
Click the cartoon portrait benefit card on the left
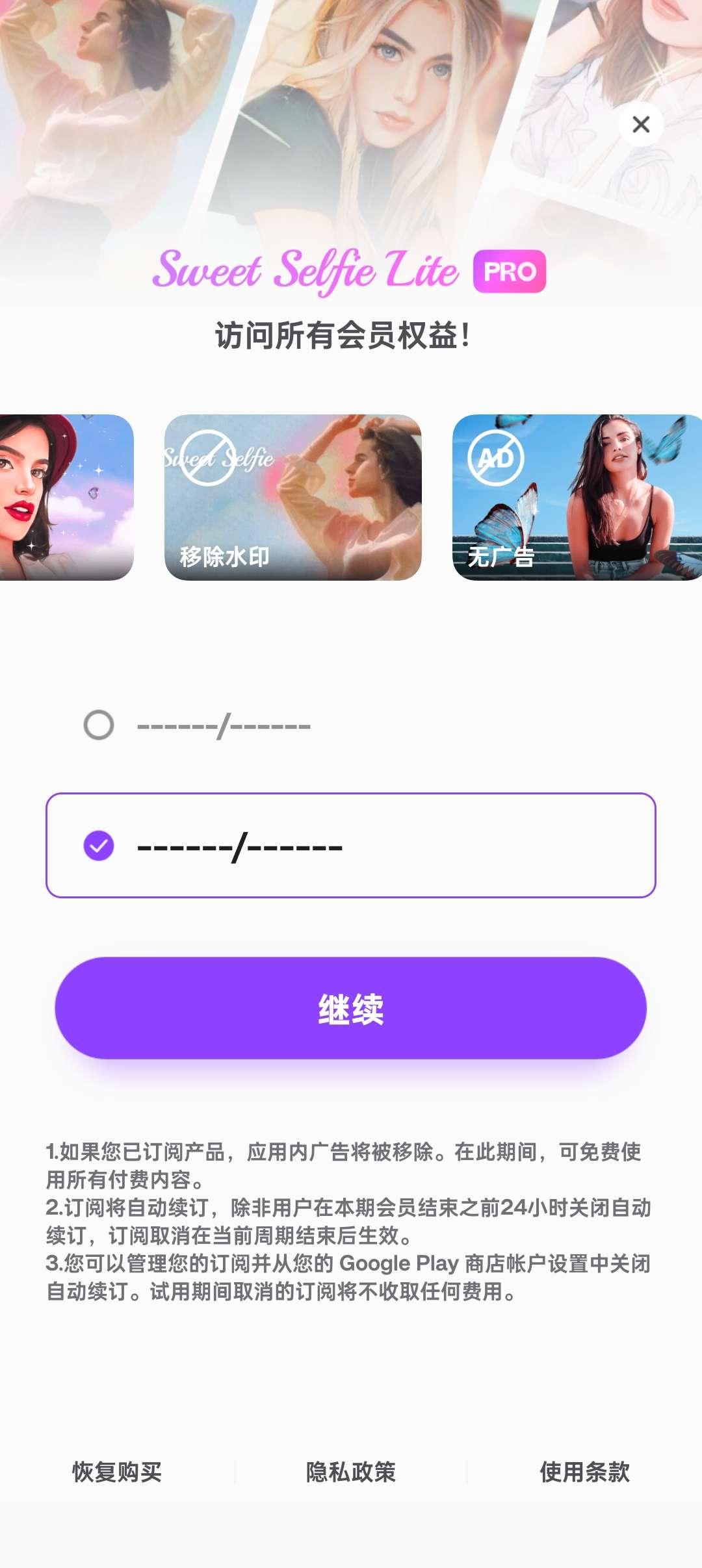[x=65, y=497]
